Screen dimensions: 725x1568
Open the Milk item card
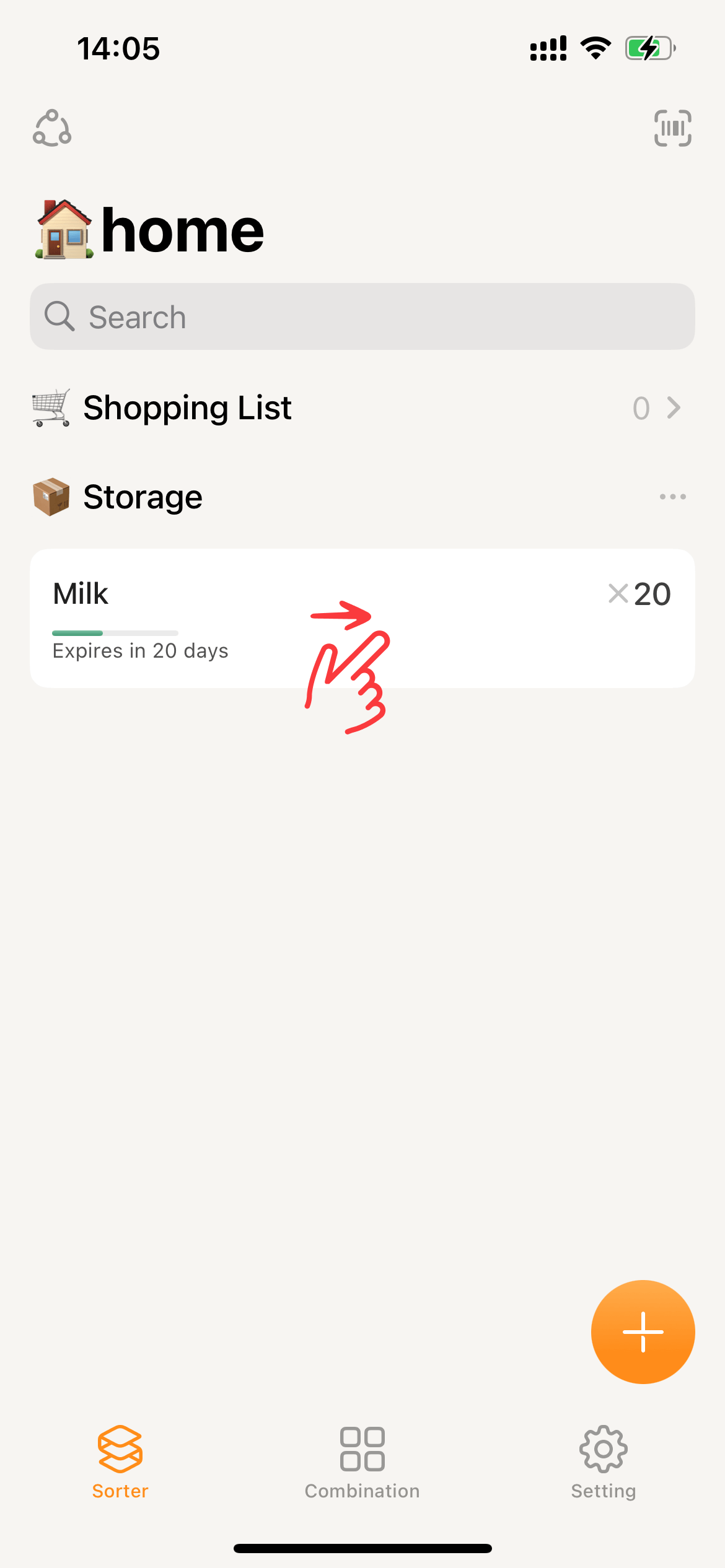point(186,617)
